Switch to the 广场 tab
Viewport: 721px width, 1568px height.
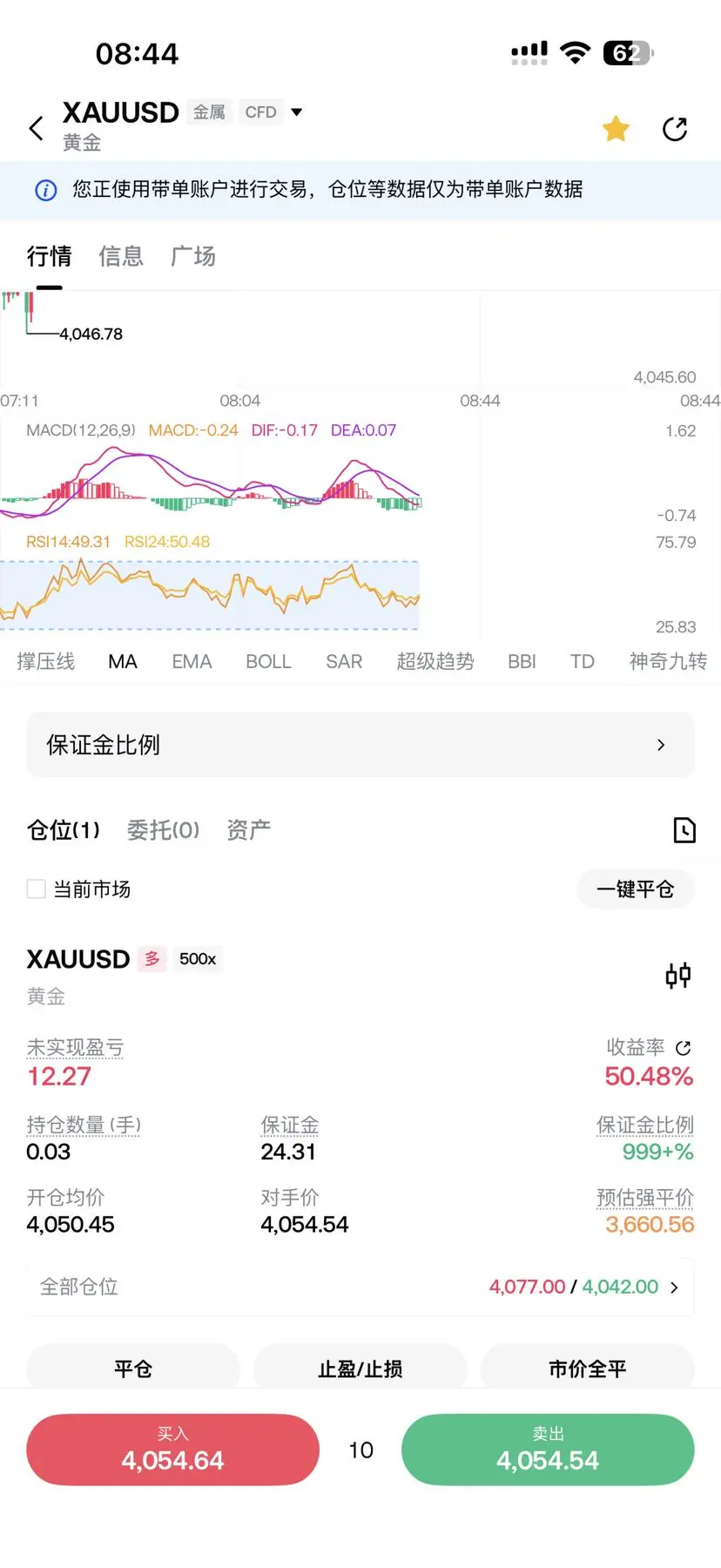tap(193, 256)
